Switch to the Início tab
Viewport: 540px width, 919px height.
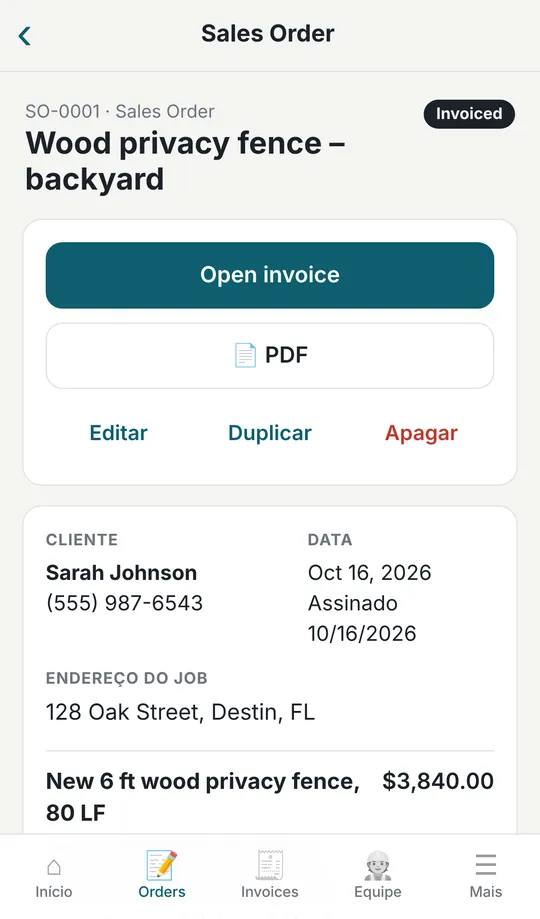(x=54, y=876)
